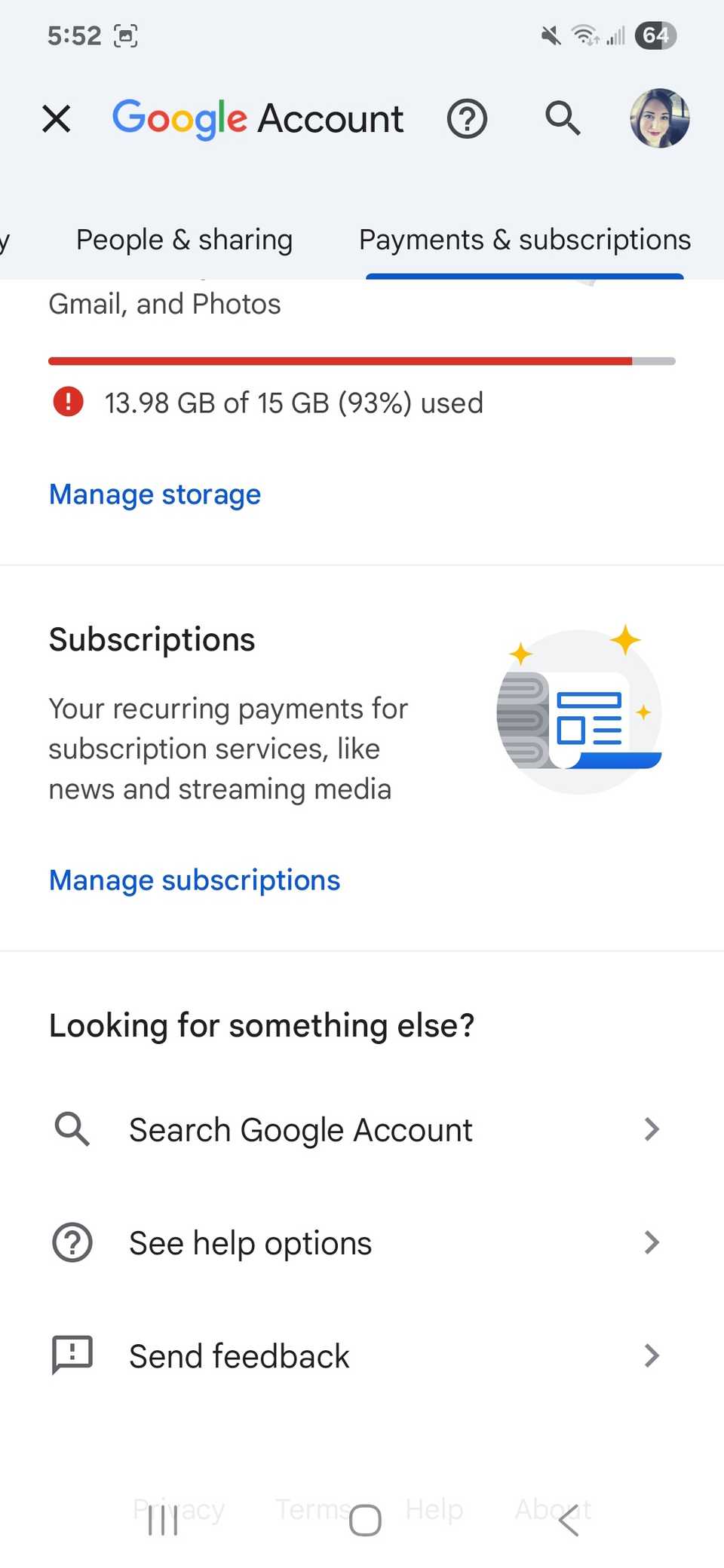Switch to the People & sharing tab

[184, 240]
